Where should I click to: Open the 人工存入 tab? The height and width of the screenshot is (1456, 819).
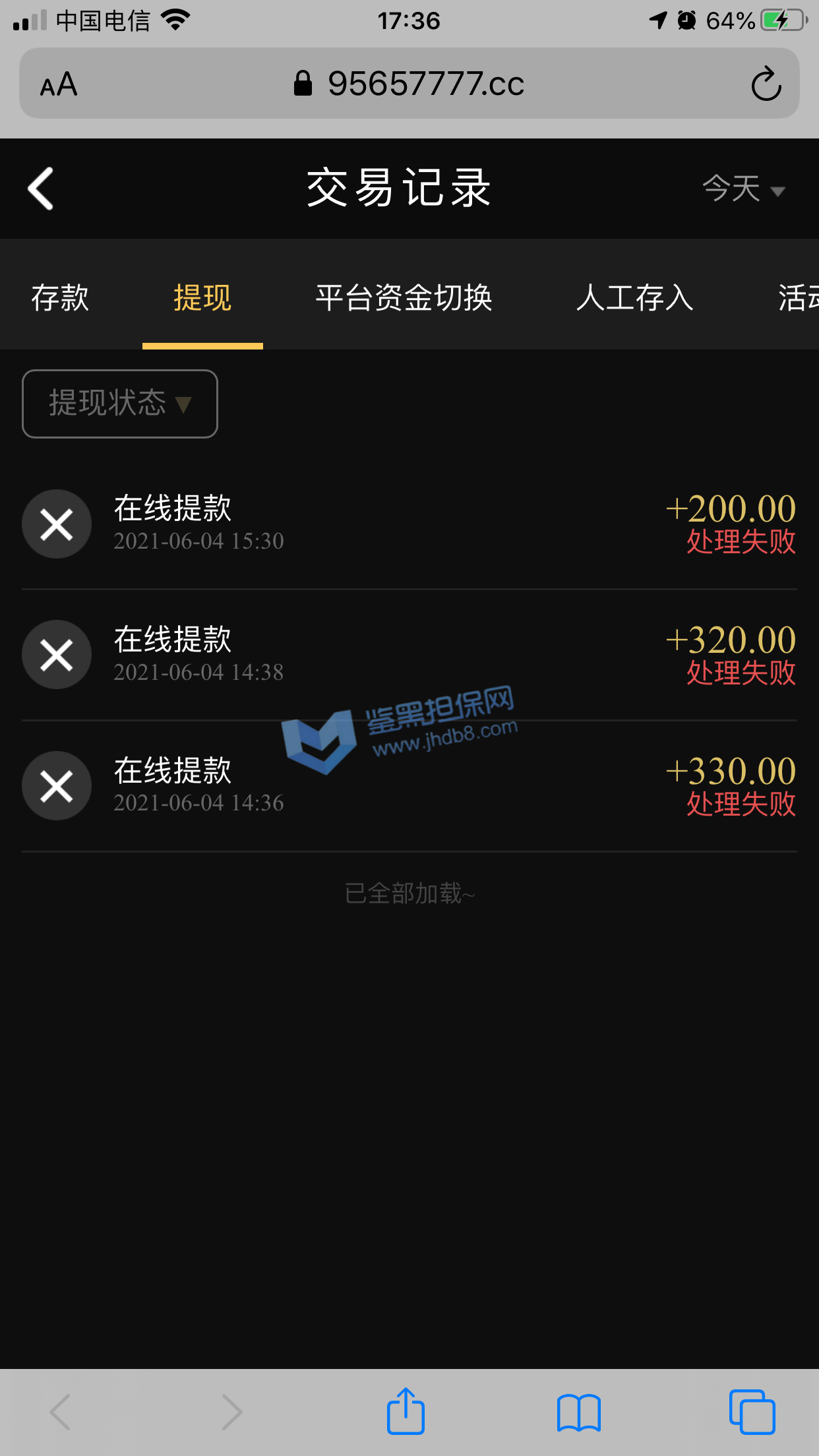pyautogui.click(x=634, y=297)
